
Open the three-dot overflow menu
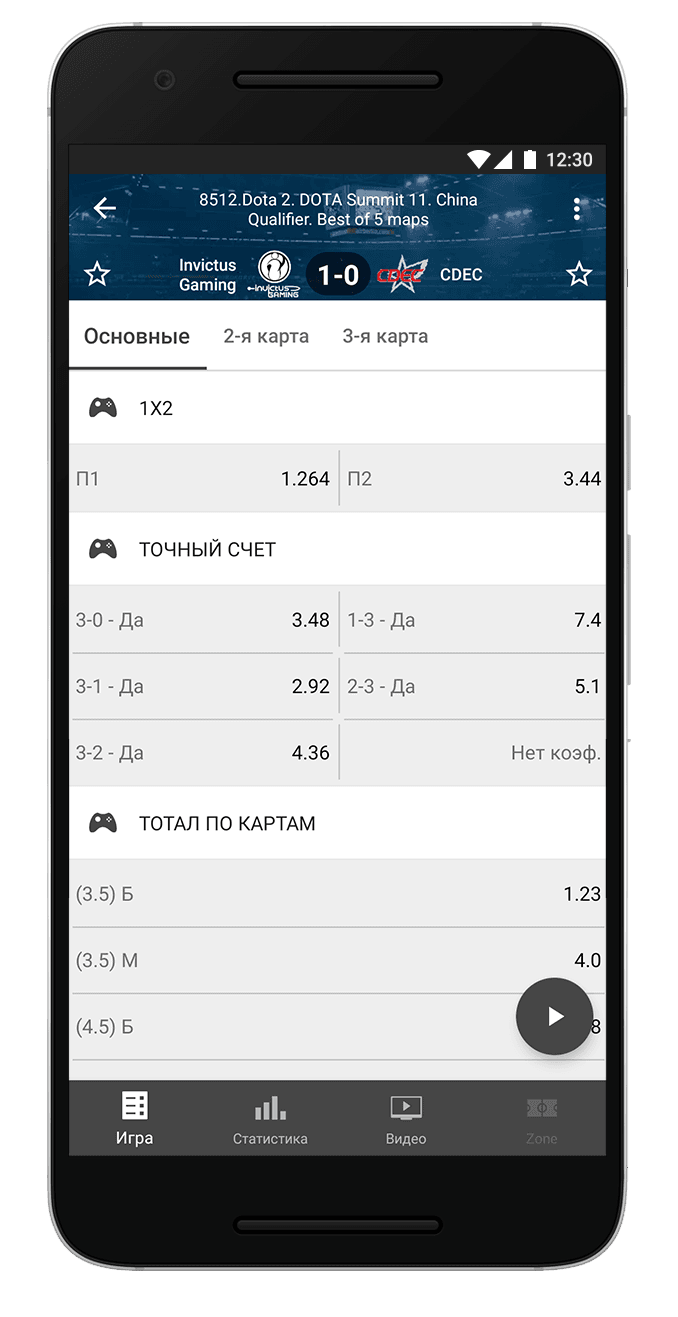[x=577, y=209]
